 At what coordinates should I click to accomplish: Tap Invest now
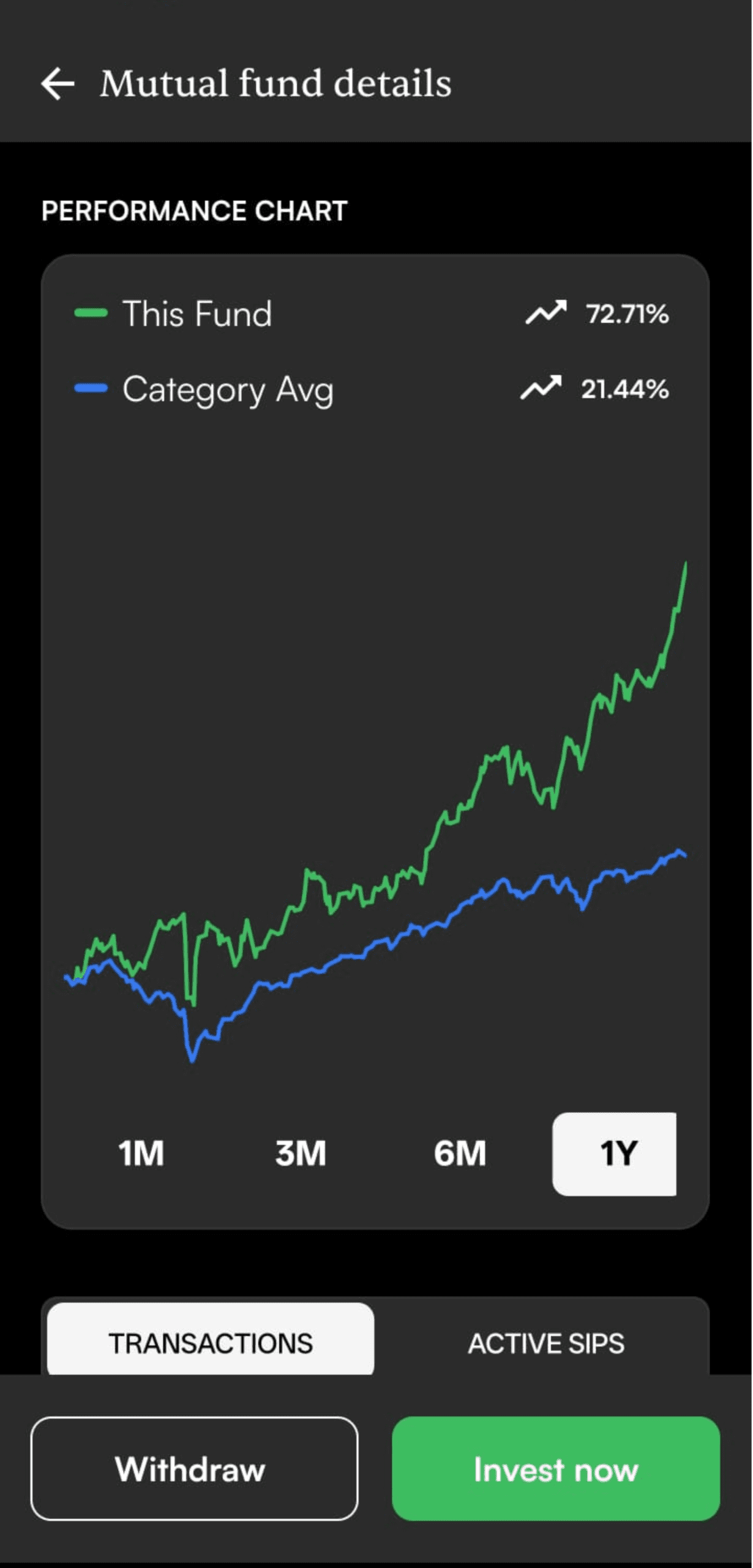555,1469
